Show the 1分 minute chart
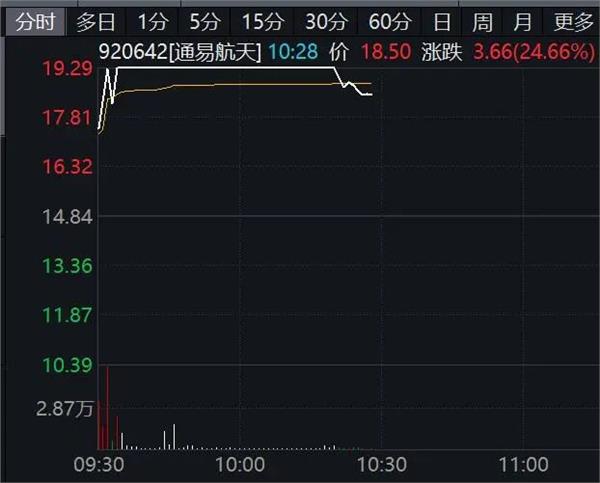Image resolution: width=600 pixels, height=483 pixels. coord(153,21)
